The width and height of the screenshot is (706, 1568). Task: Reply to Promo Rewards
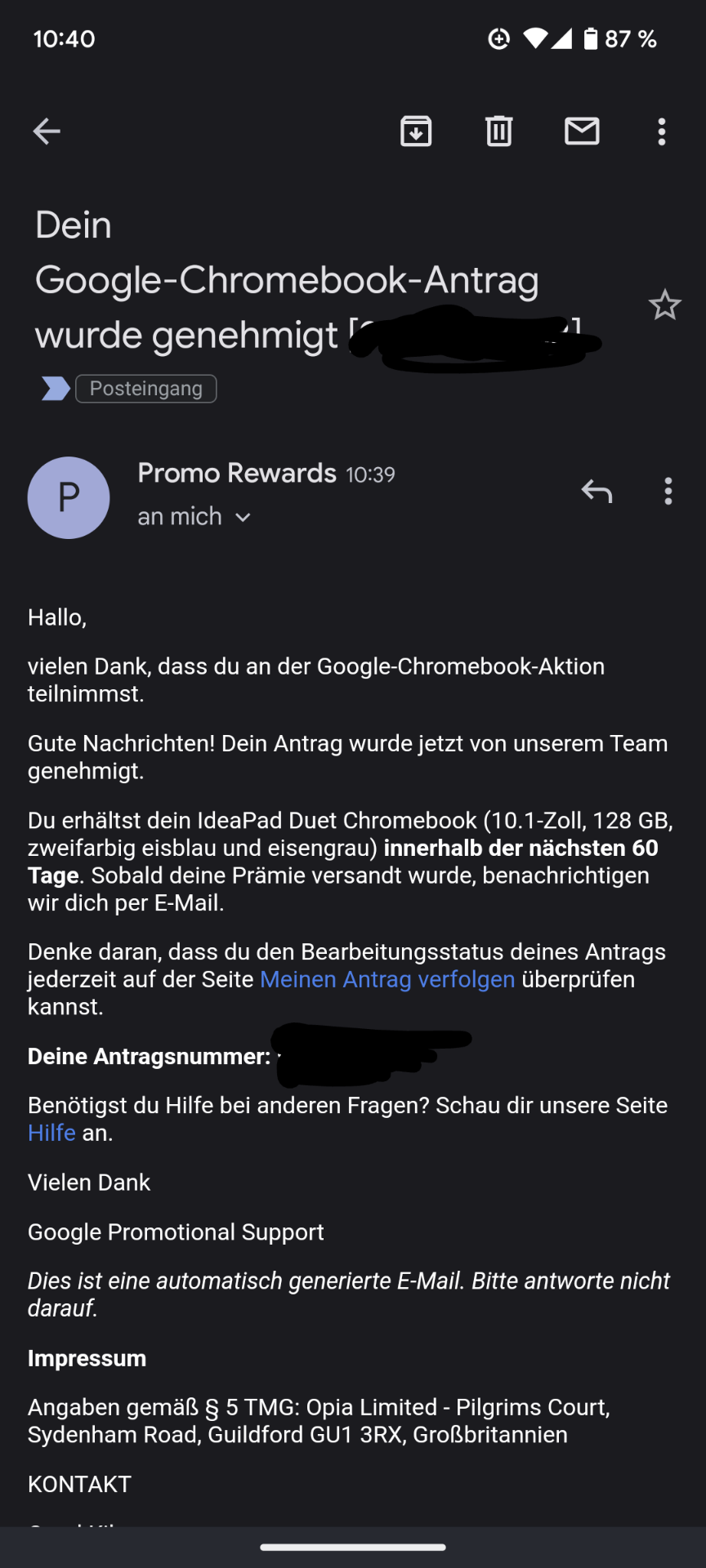coord(597,492)
